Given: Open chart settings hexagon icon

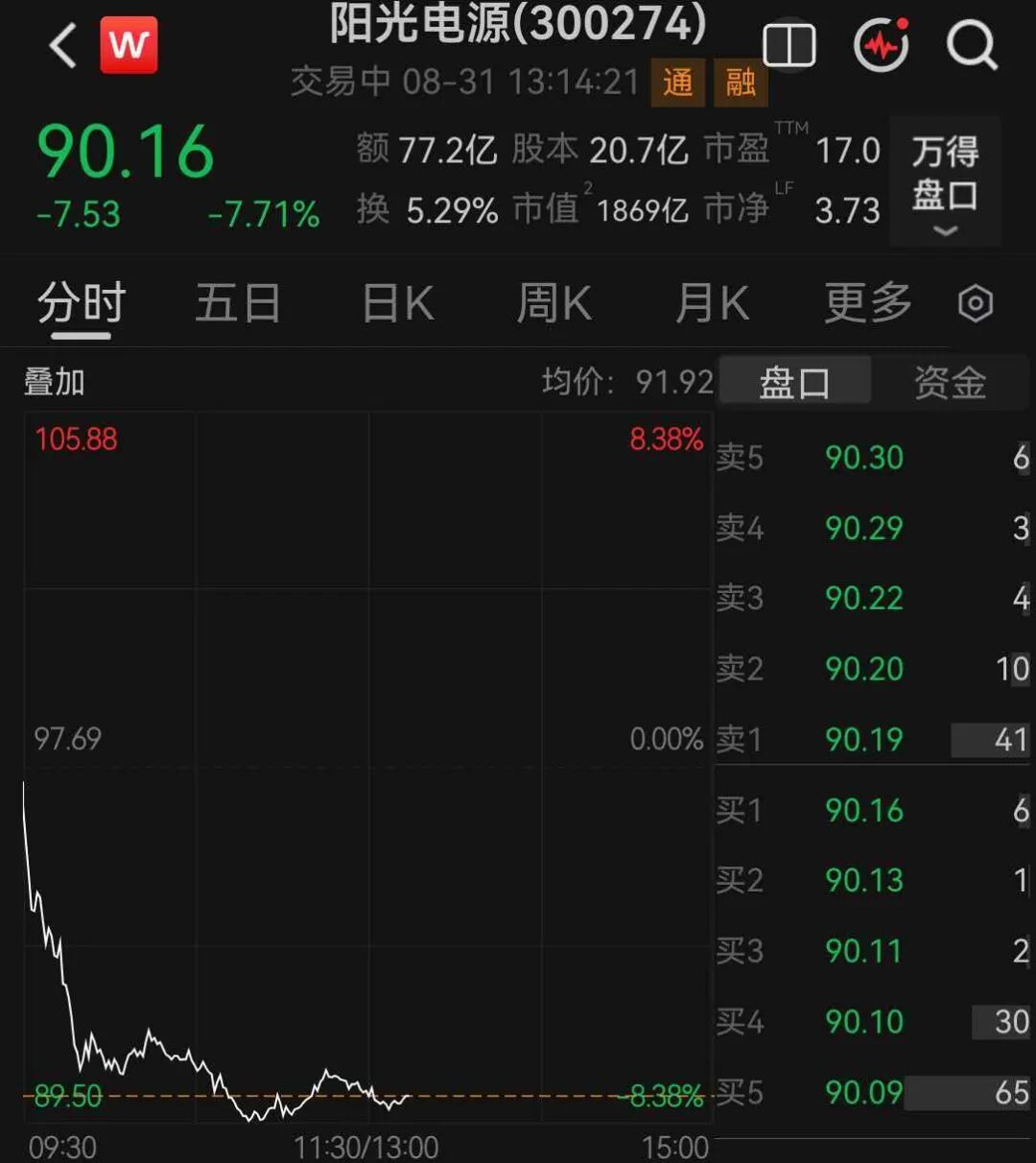Looking at the screenshot, I should point(976,304).
